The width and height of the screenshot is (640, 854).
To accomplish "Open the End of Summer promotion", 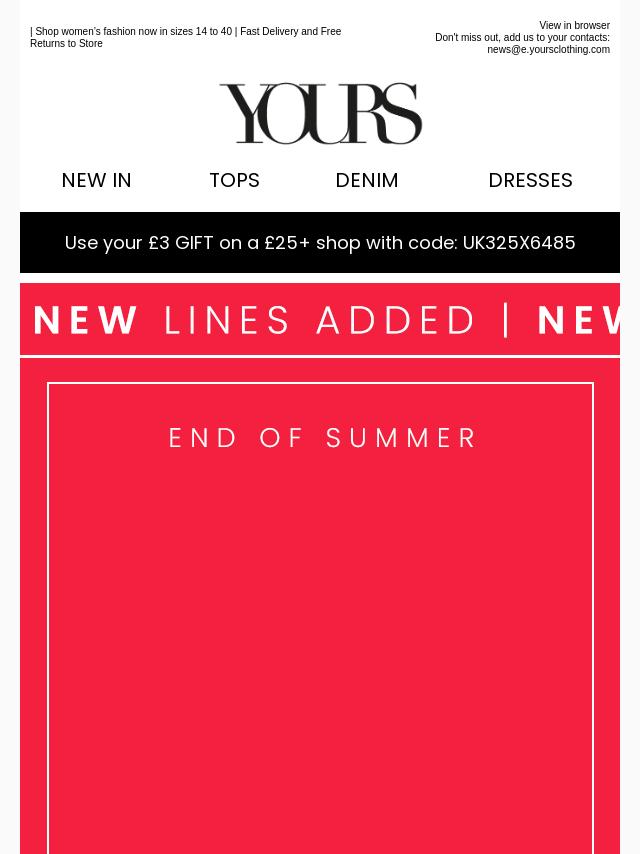I will 320,600.
